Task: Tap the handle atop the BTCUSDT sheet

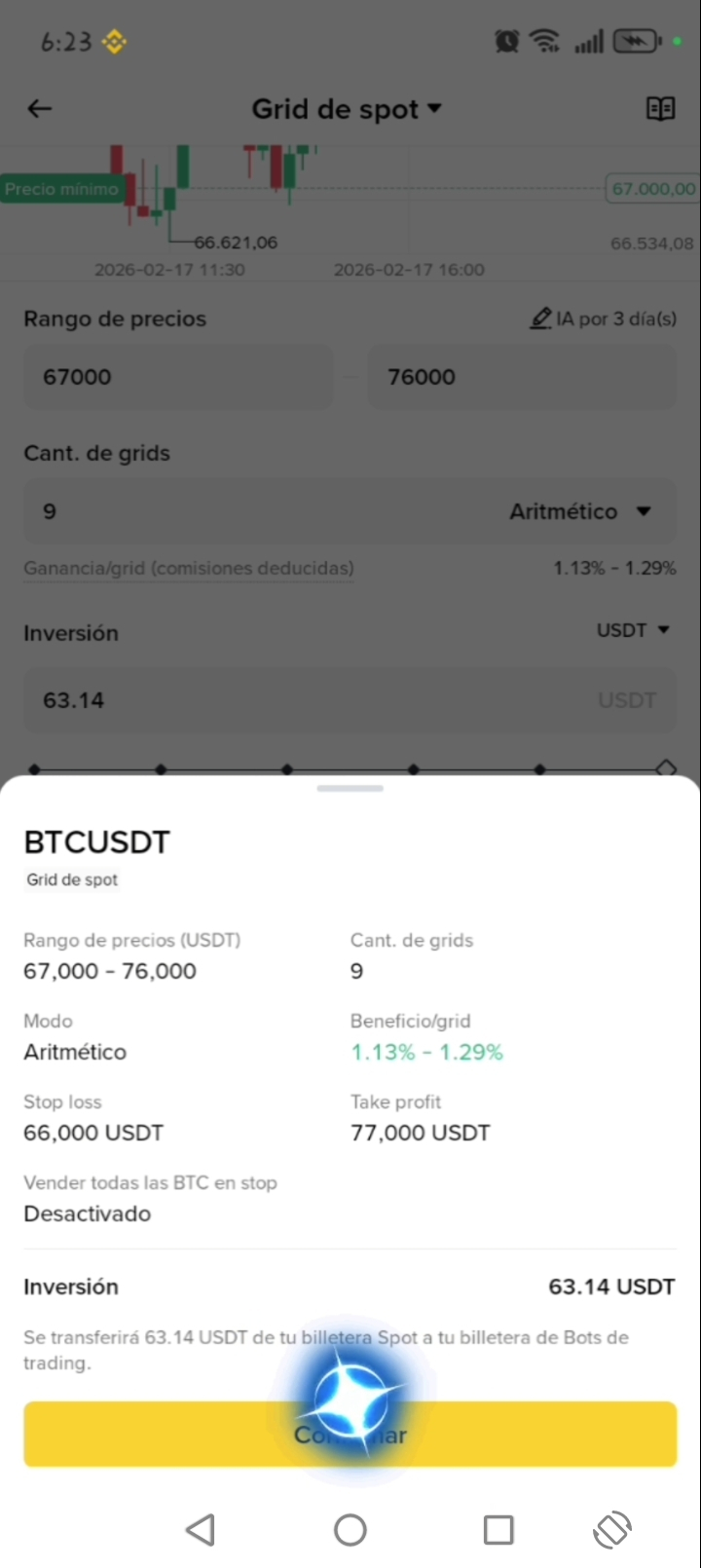Action: click(x=350, y=788)
